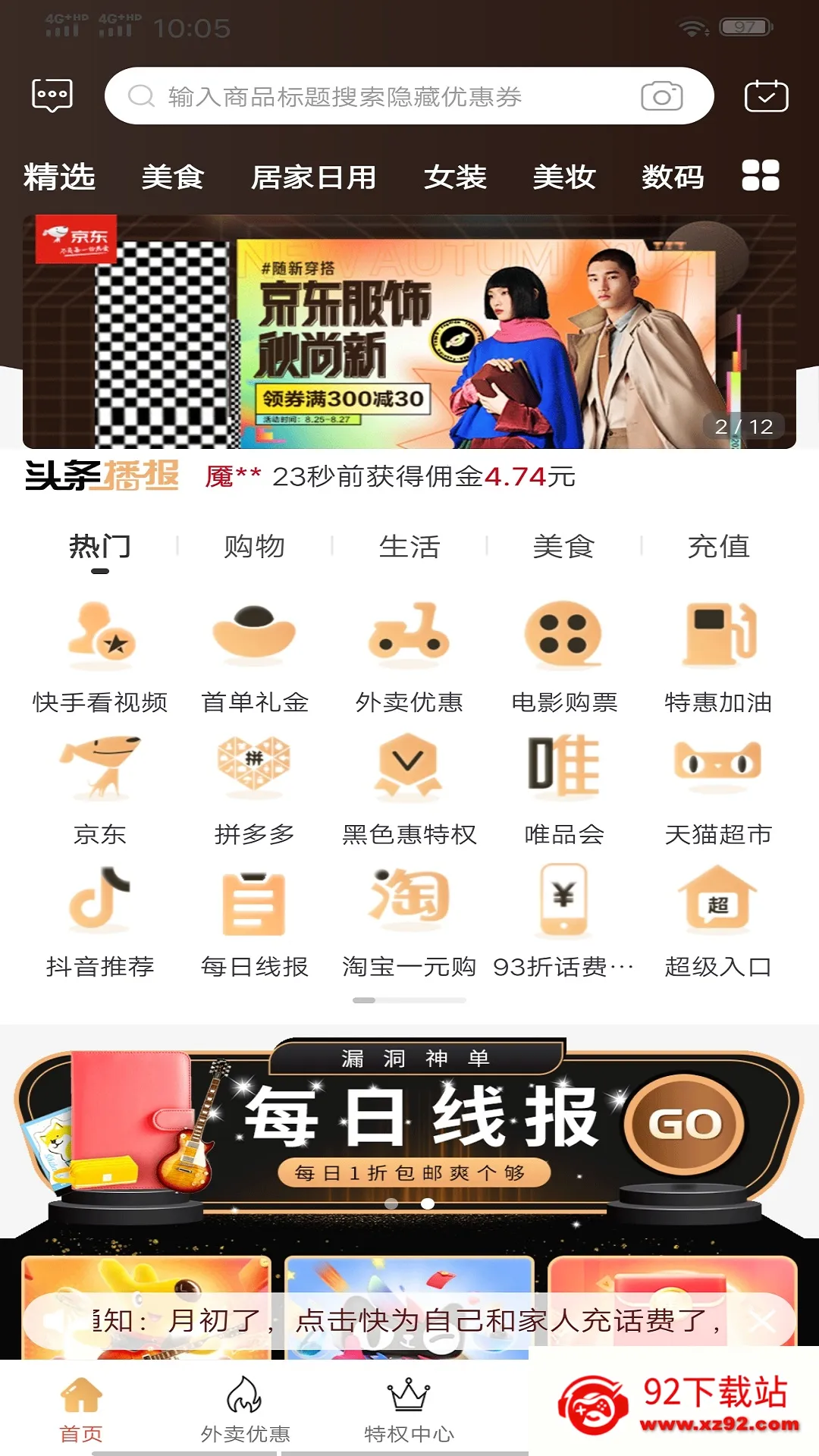The height and width of the screenshot is (1456, 819).
Task: Dismiss the phone recharge notice
Action: coord(763,1321)
